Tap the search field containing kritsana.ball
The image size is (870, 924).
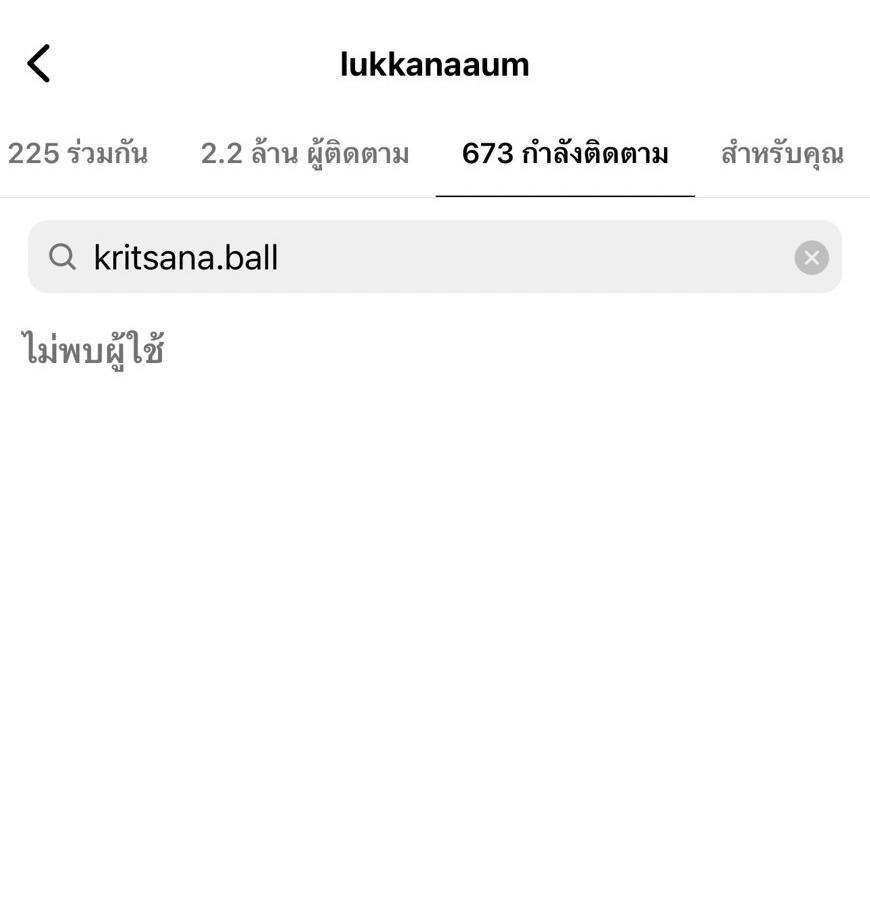coord(420,258)
